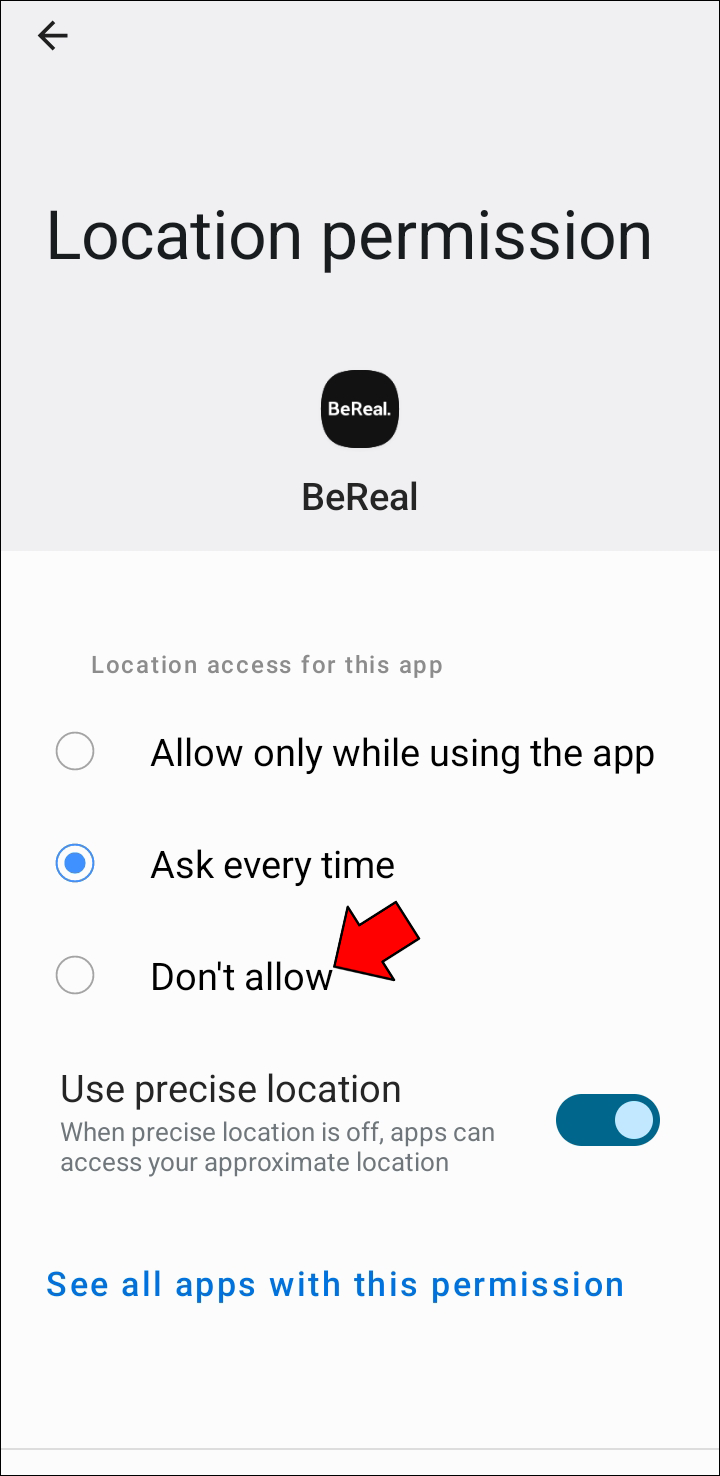720x1476 pixels.
Task: Go back using the top arrow
Action: click(x=52, y=36)
